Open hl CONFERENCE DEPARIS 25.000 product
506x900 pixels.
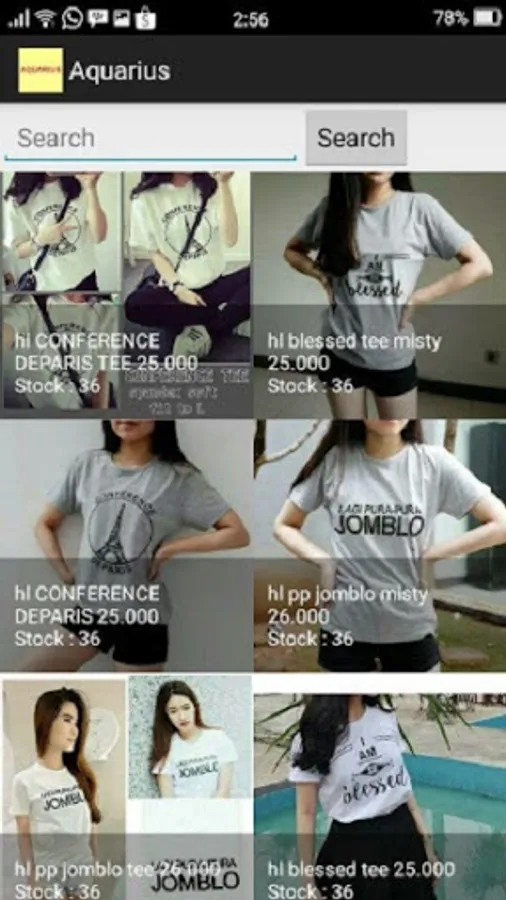tap(126, 545)
